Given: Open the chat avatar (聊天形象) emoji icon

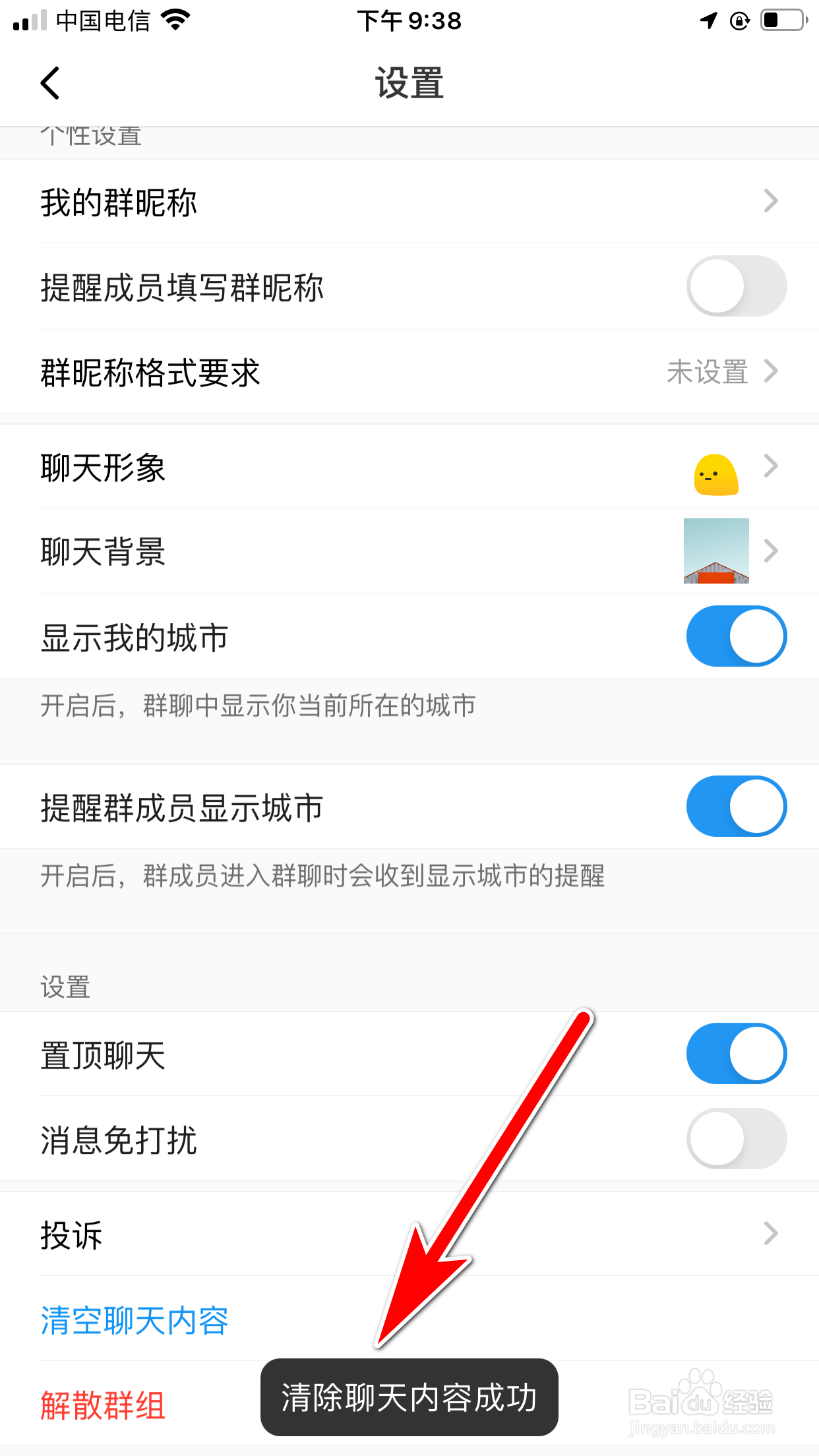Looking at the screenshot, I should coord(715,470).
